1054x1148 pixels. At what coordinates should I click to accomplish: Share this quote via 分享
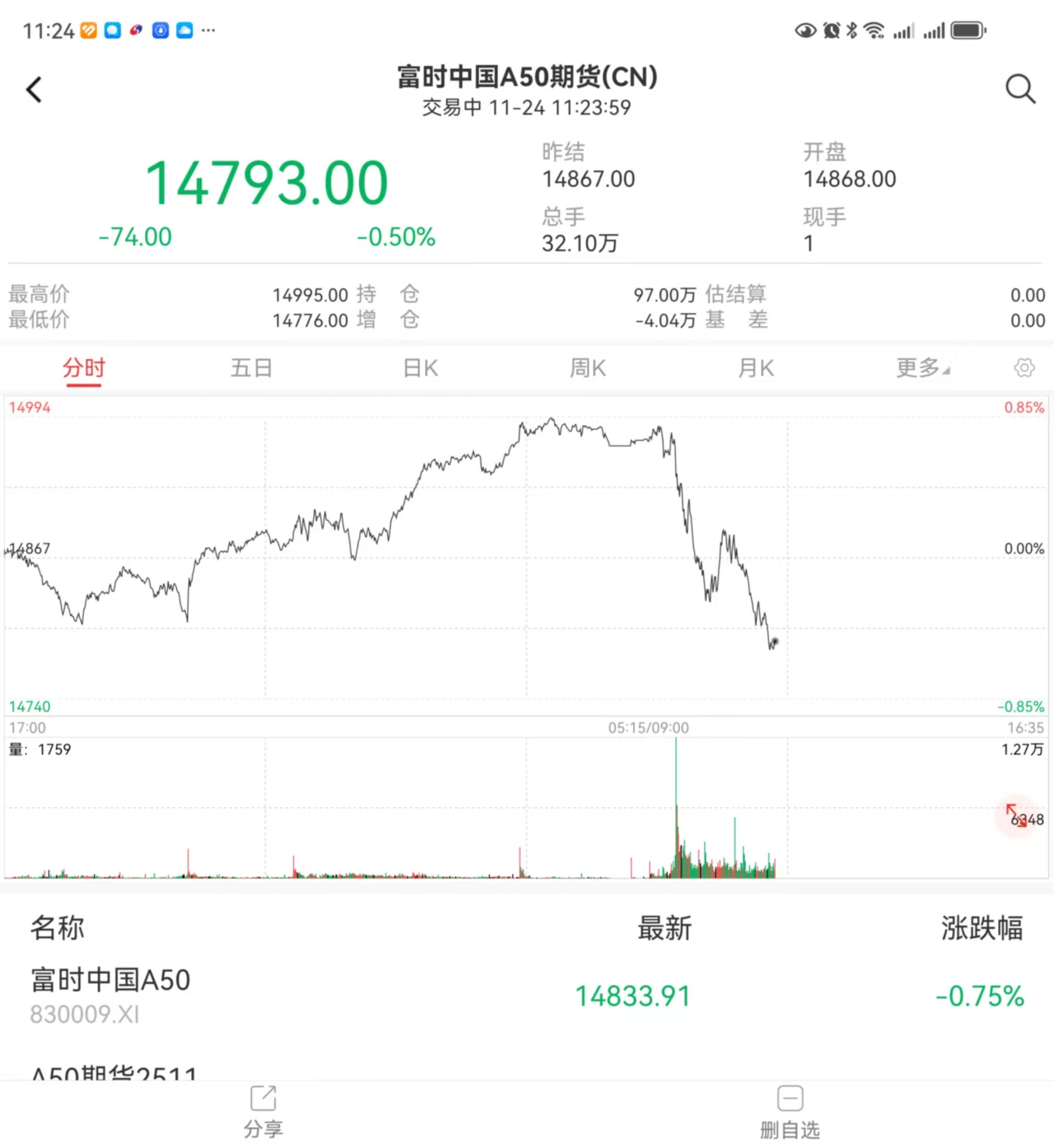263,1111
